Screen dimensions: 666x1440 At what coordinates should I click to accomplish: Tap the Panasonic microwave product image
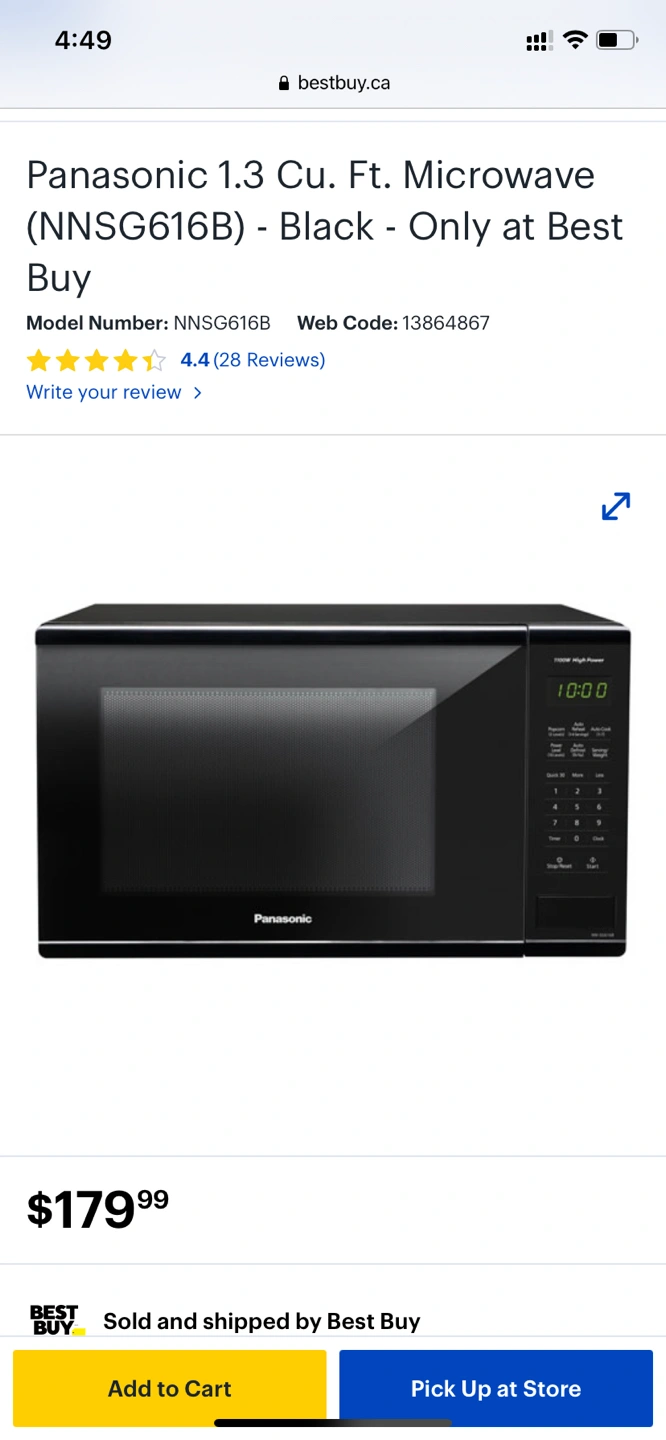(332, 780)
